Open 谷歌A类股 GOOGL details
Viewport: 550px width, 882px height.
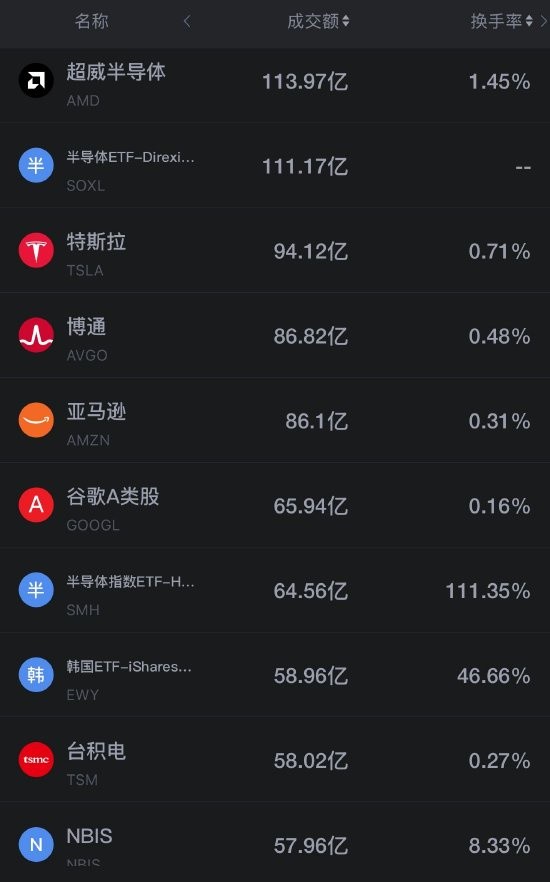click(x=275, y=505)
